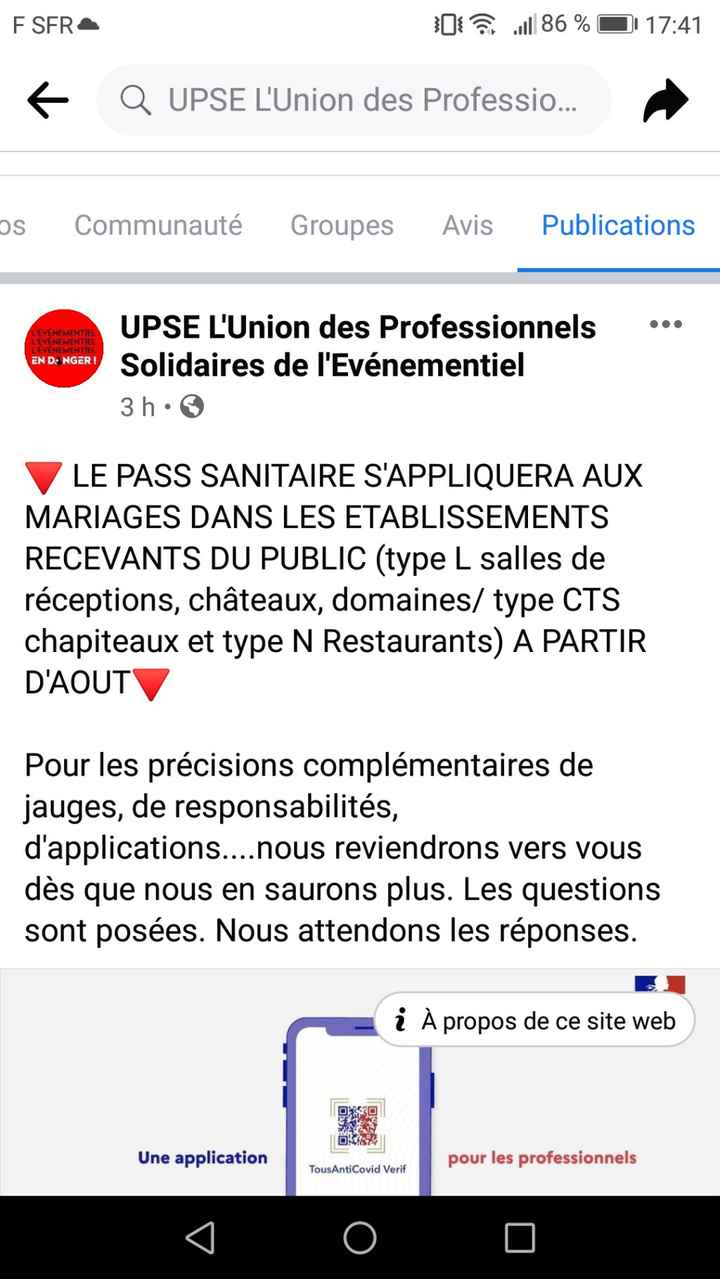This screenshot has width=720, height=1279.
Task: Tap the back arrow to return
Action: 48,99
